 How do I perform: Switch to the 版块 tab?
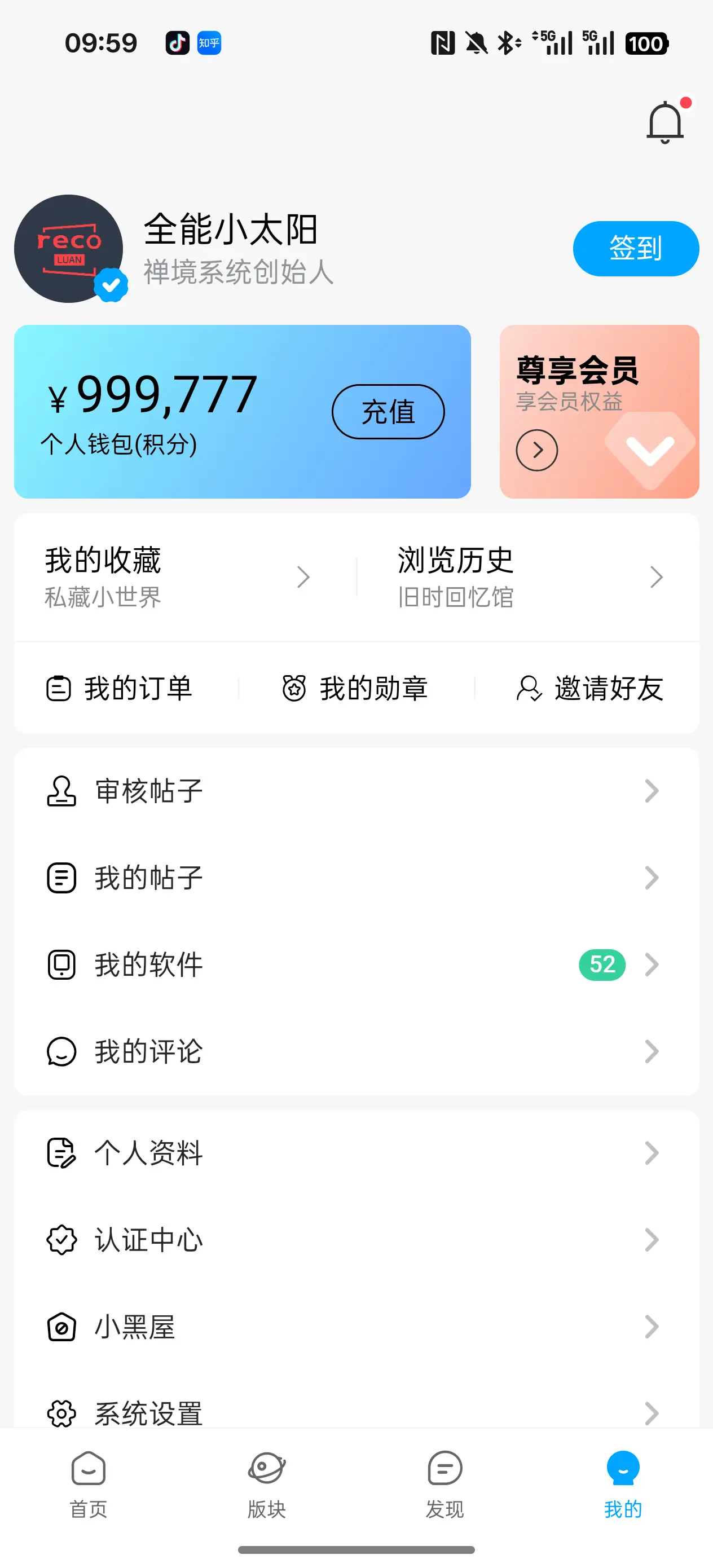click(x=267, y=1483)
